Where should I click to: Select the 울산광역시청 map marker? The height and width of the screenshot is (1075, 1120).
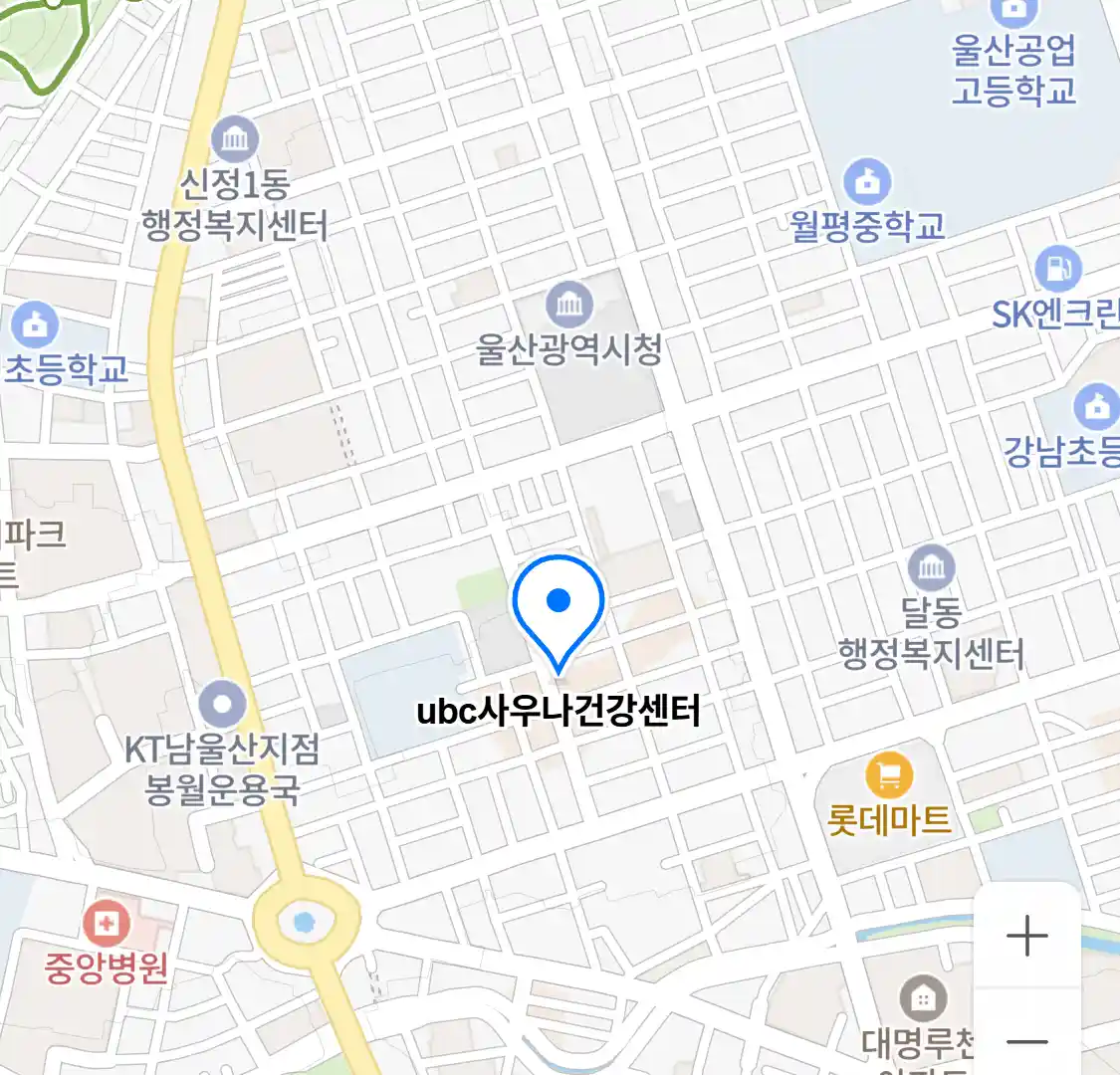(x=569, y=305)
